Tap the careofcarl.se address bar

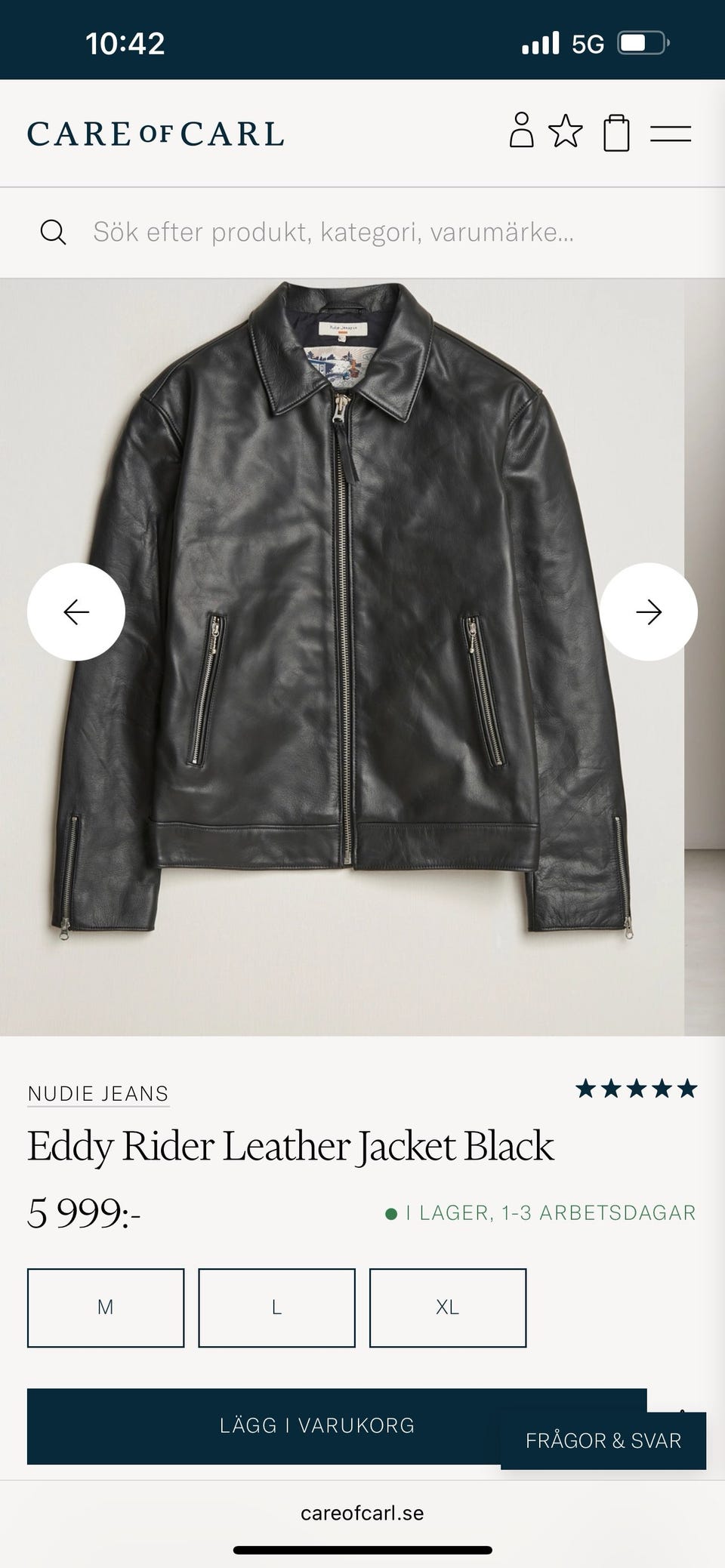[x=362, y=1513]
